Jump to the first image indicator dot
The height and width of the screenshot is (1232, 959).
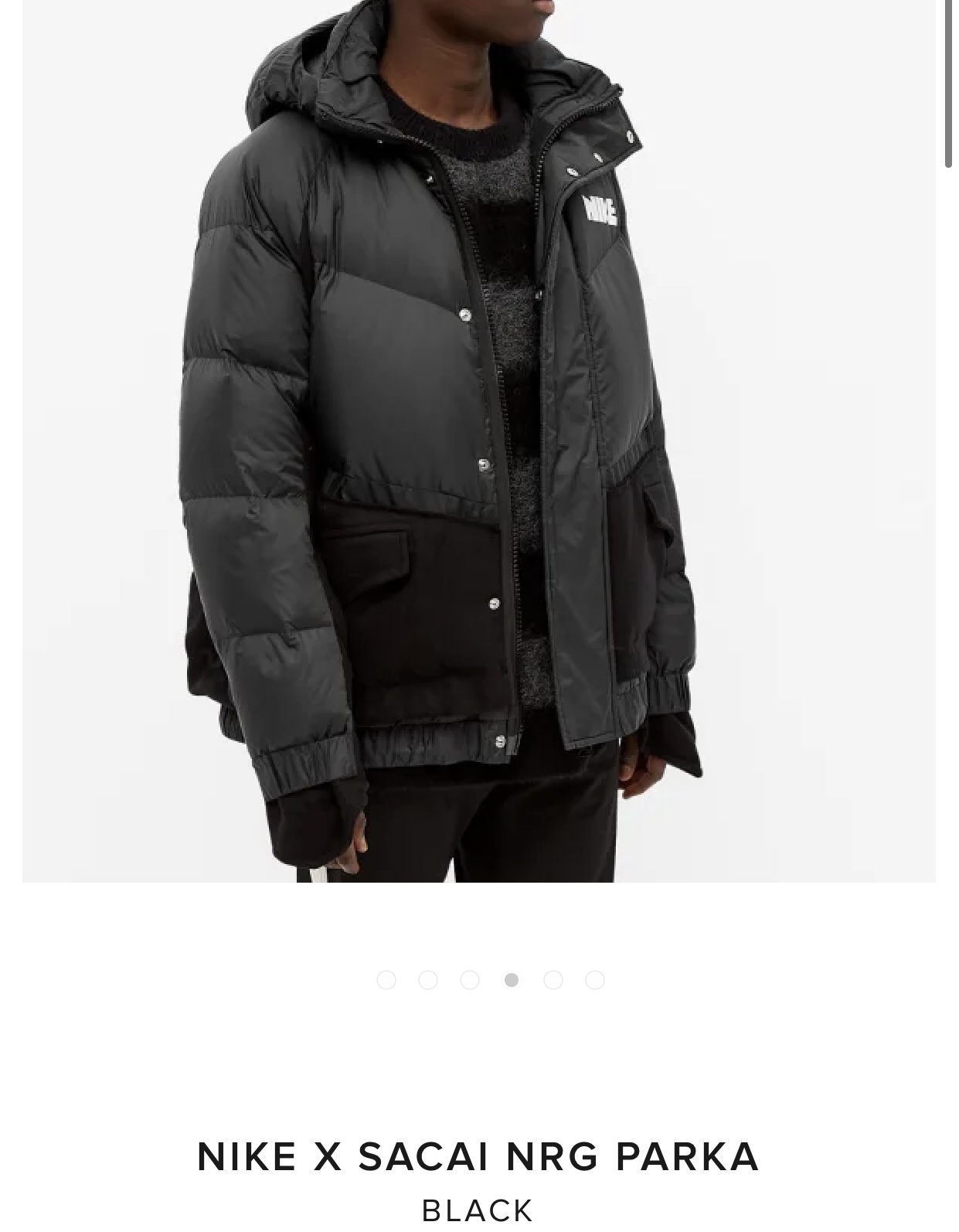coord(386,980)
